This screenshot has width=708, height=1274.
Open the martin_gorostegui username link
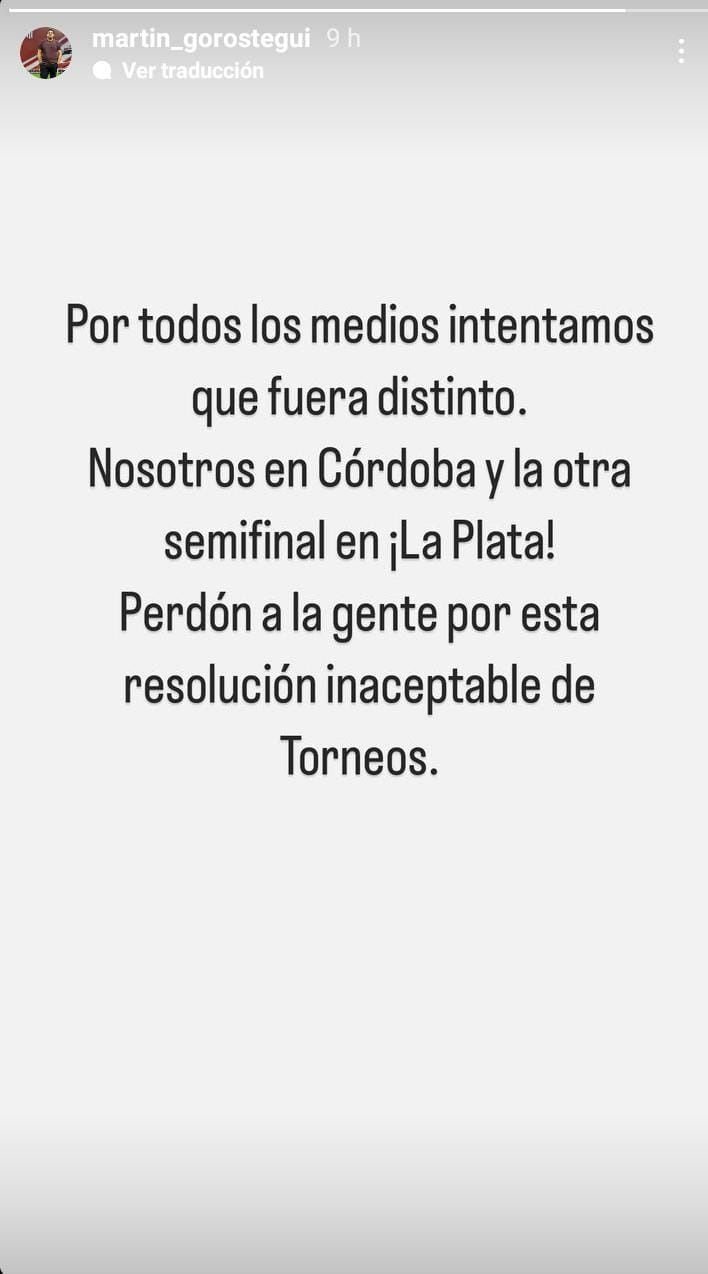click(201, 39)
